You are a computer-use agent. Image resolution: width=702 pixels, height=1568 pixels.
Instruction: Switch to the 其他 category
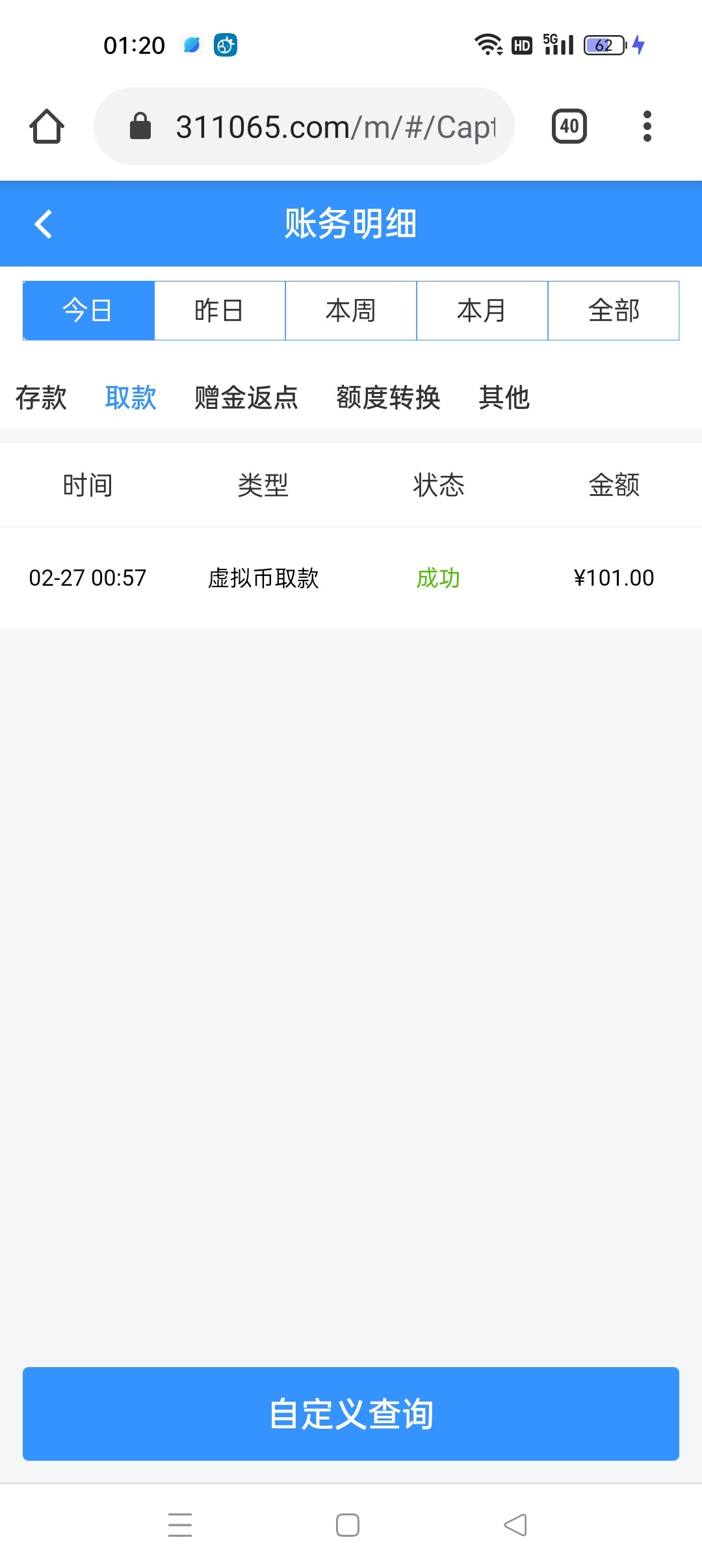coord(504,397)
